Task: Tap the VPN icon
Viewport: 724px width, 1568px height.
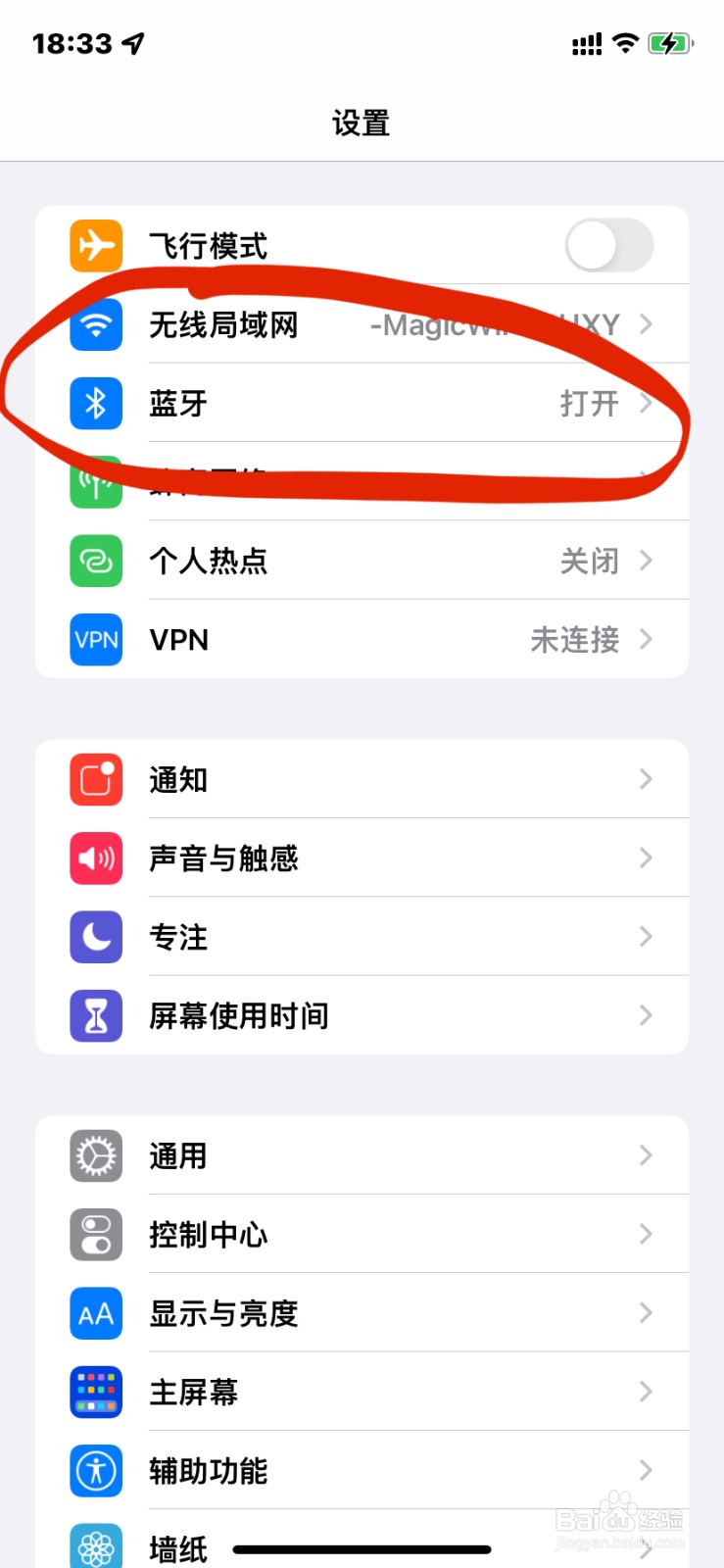Action: point(95,639)
